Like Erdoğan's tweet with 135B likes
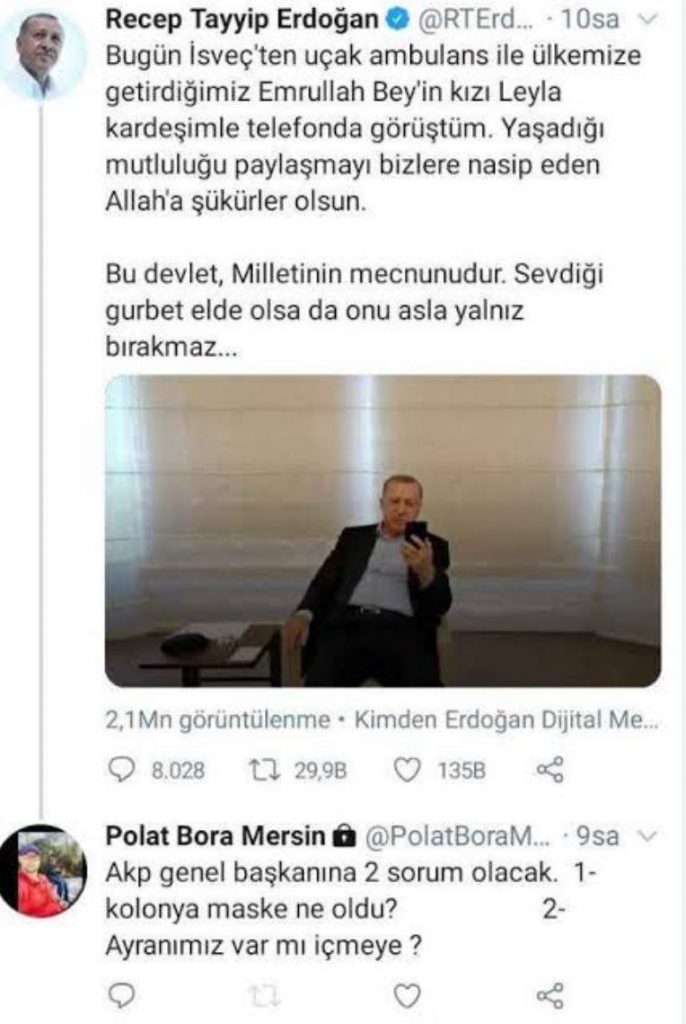 (406, 771)
